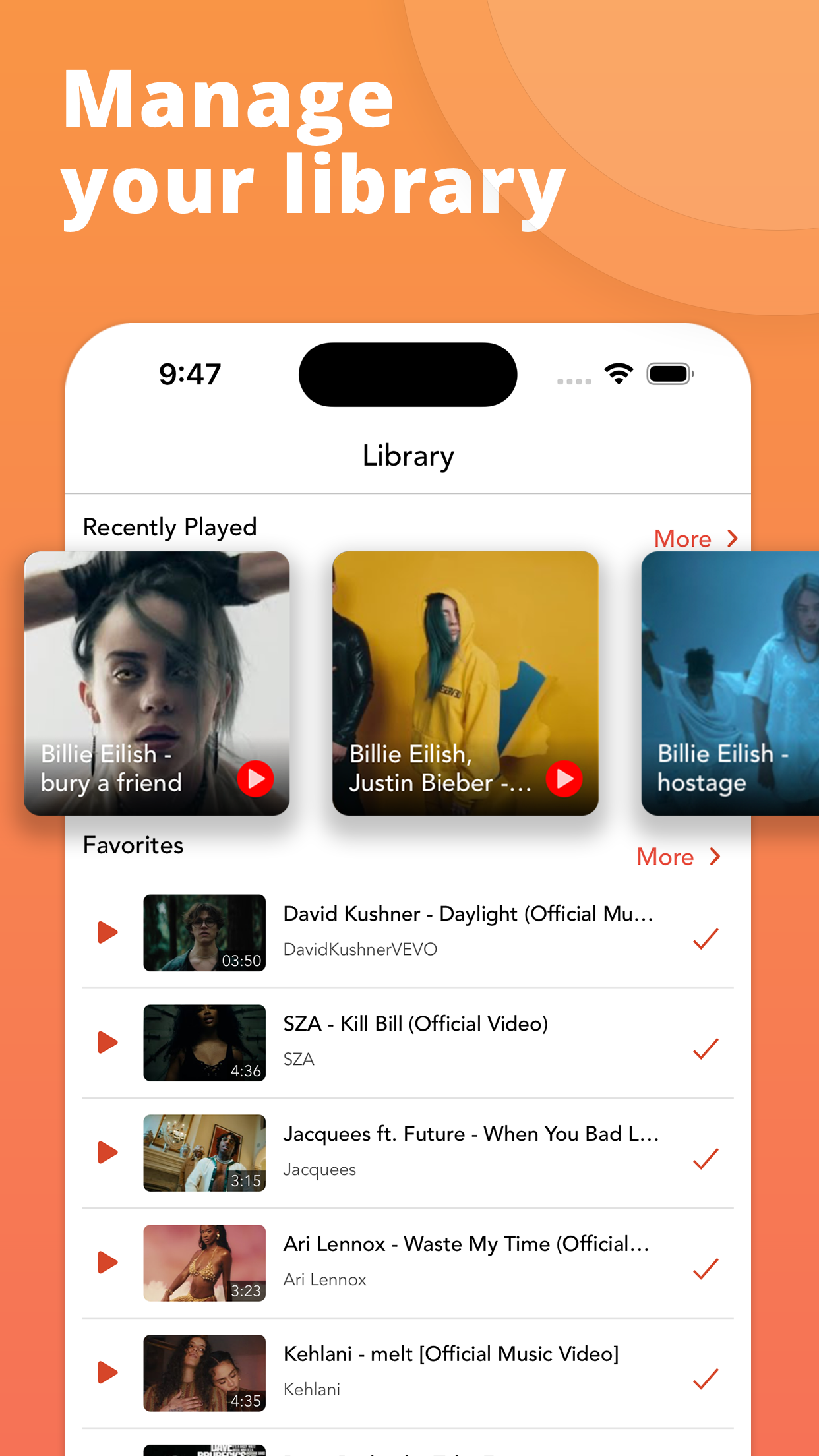
Task: Tap the chevron beside Favorites More link
Action: click(x=715, y=856)
